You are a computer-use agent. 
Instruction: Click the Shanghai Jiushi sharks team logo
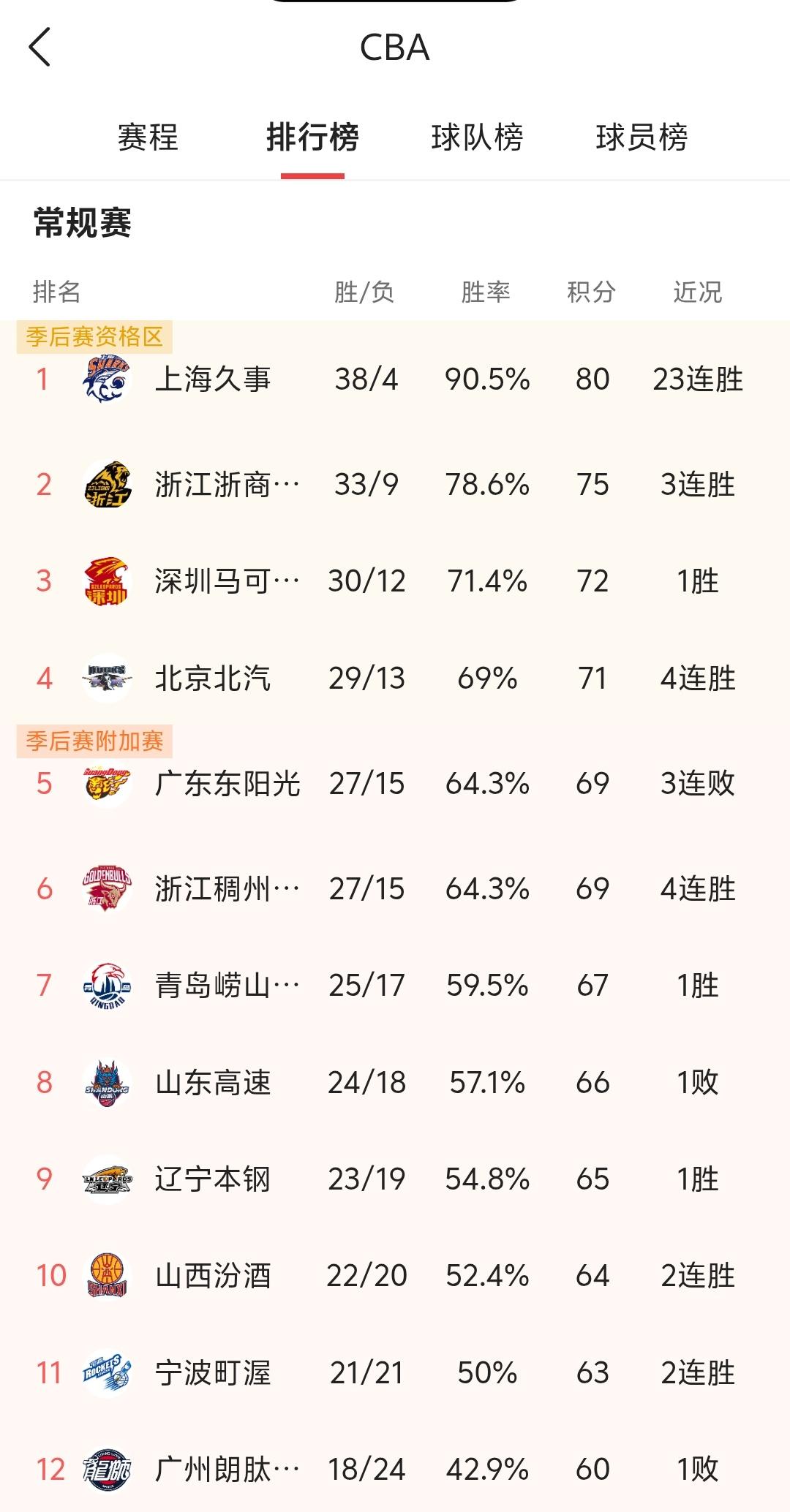[x=106, y=379]
